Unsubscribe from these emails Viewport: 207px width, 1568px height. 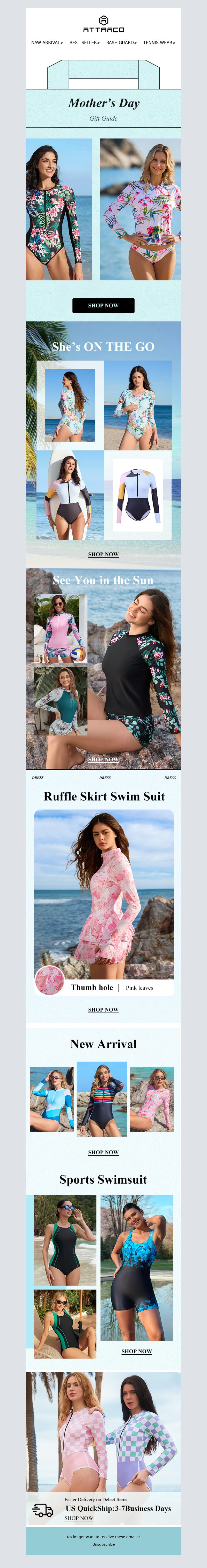click(x=103, y=1544)
